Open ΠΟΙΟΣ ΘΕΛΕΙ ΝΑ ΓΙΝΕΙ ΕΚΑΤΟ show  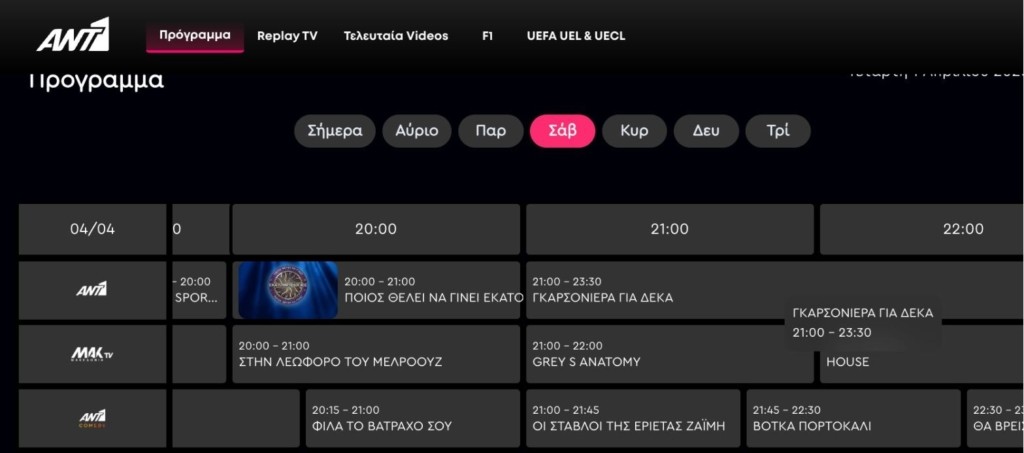click(x=430, y=290)
